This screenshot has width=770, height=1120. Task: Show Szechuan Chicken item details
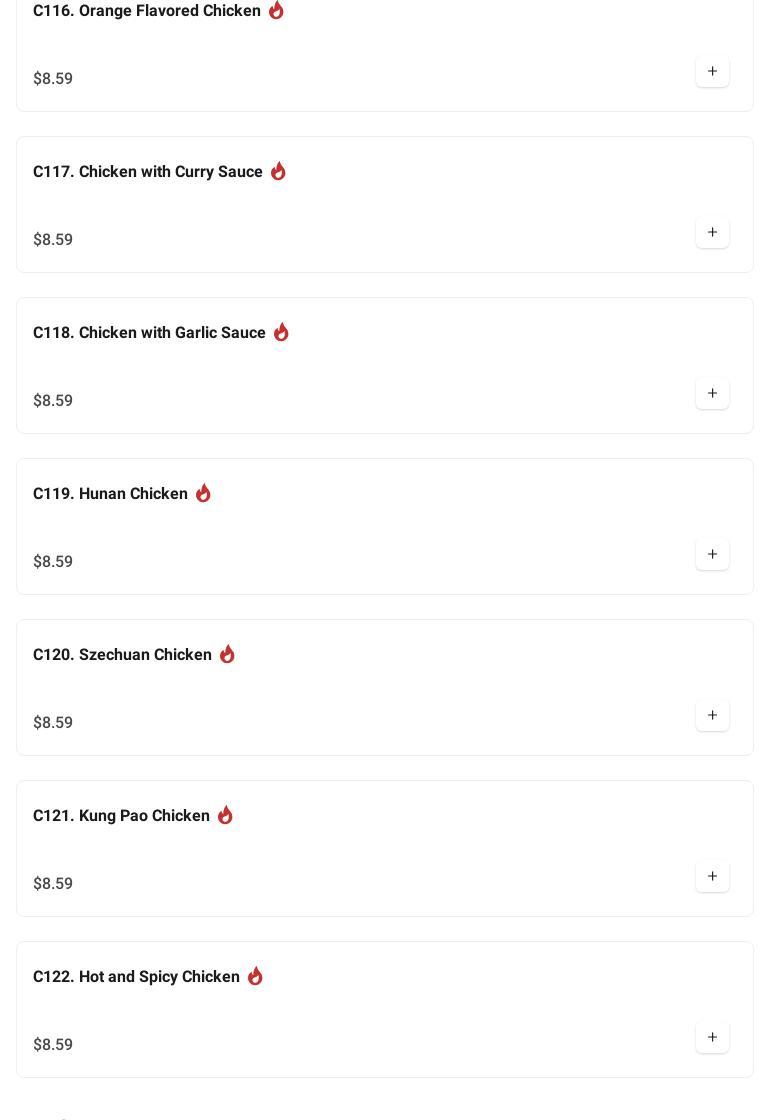tap(122, 655)
